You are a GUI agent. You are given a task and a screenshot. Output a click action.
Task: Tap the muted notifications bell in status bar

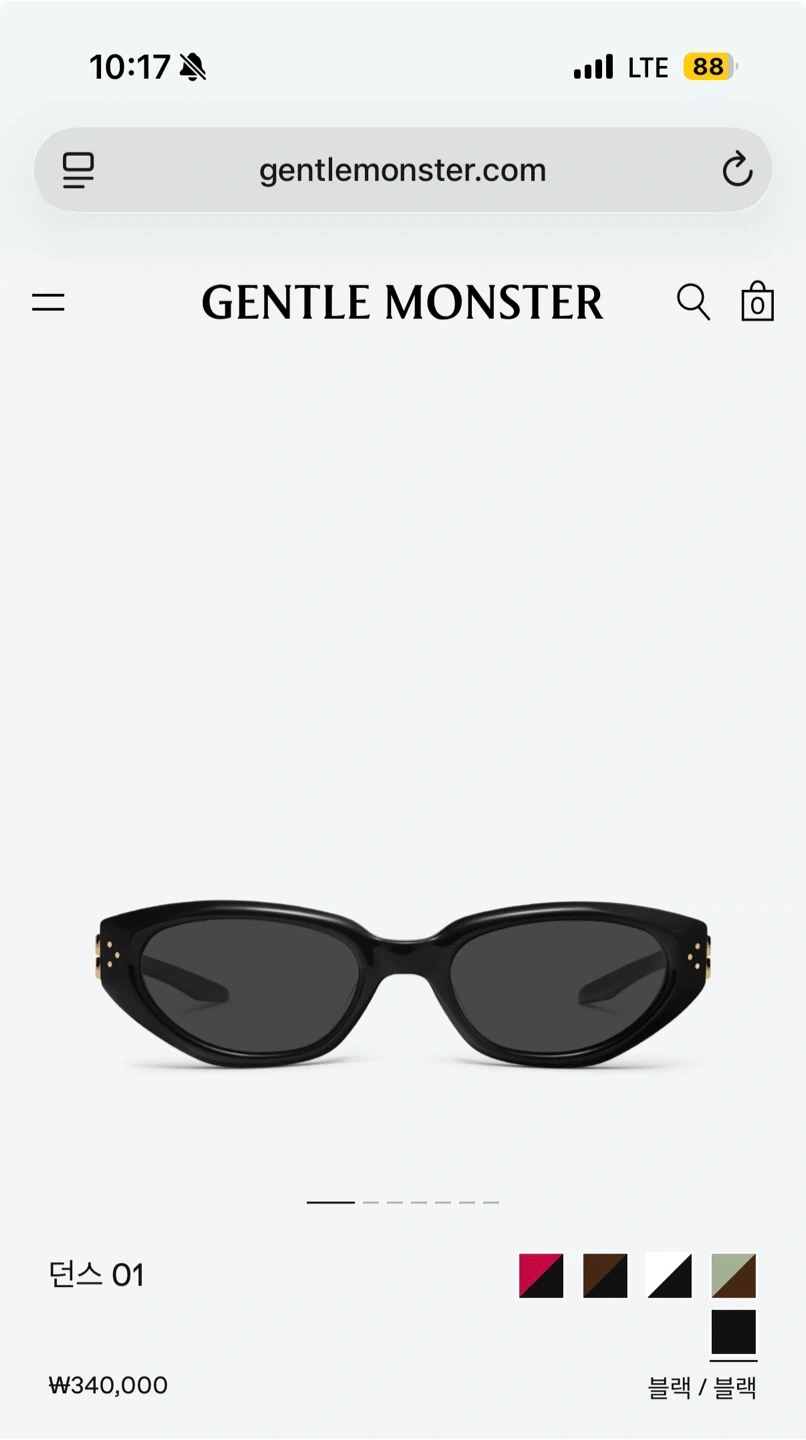point(192,66)
